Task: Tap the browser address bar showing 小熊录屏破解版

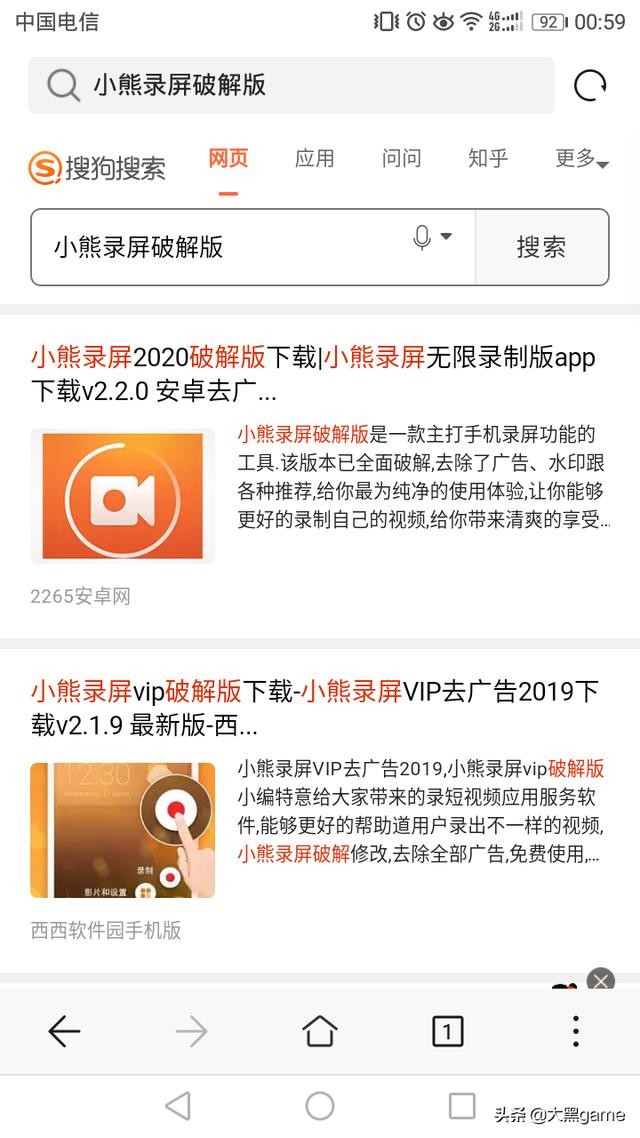Action: click(291, 86)
